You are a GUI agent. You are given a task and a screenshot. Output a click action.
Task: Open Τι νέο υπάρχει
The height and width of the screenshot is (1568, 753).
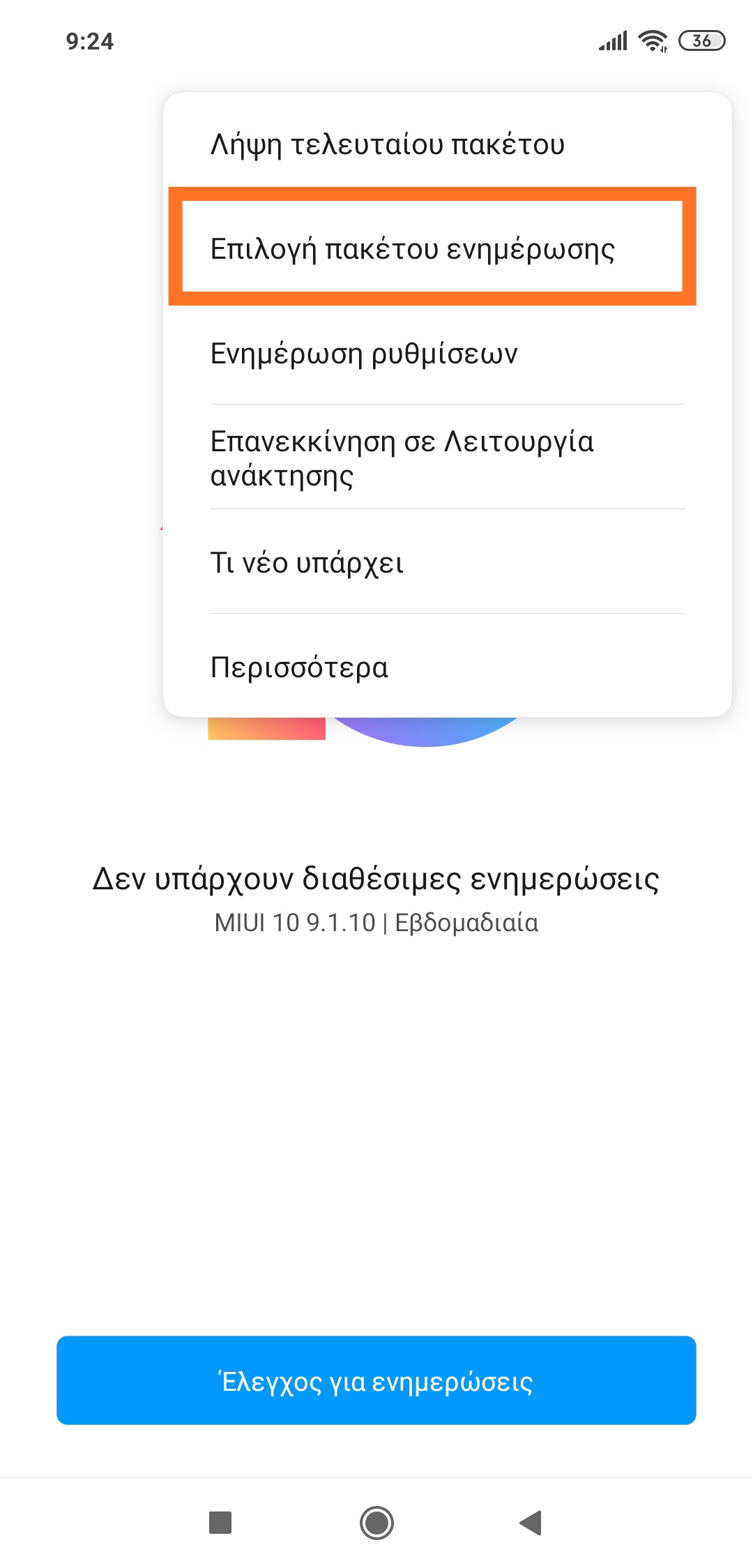pos(307,563)
